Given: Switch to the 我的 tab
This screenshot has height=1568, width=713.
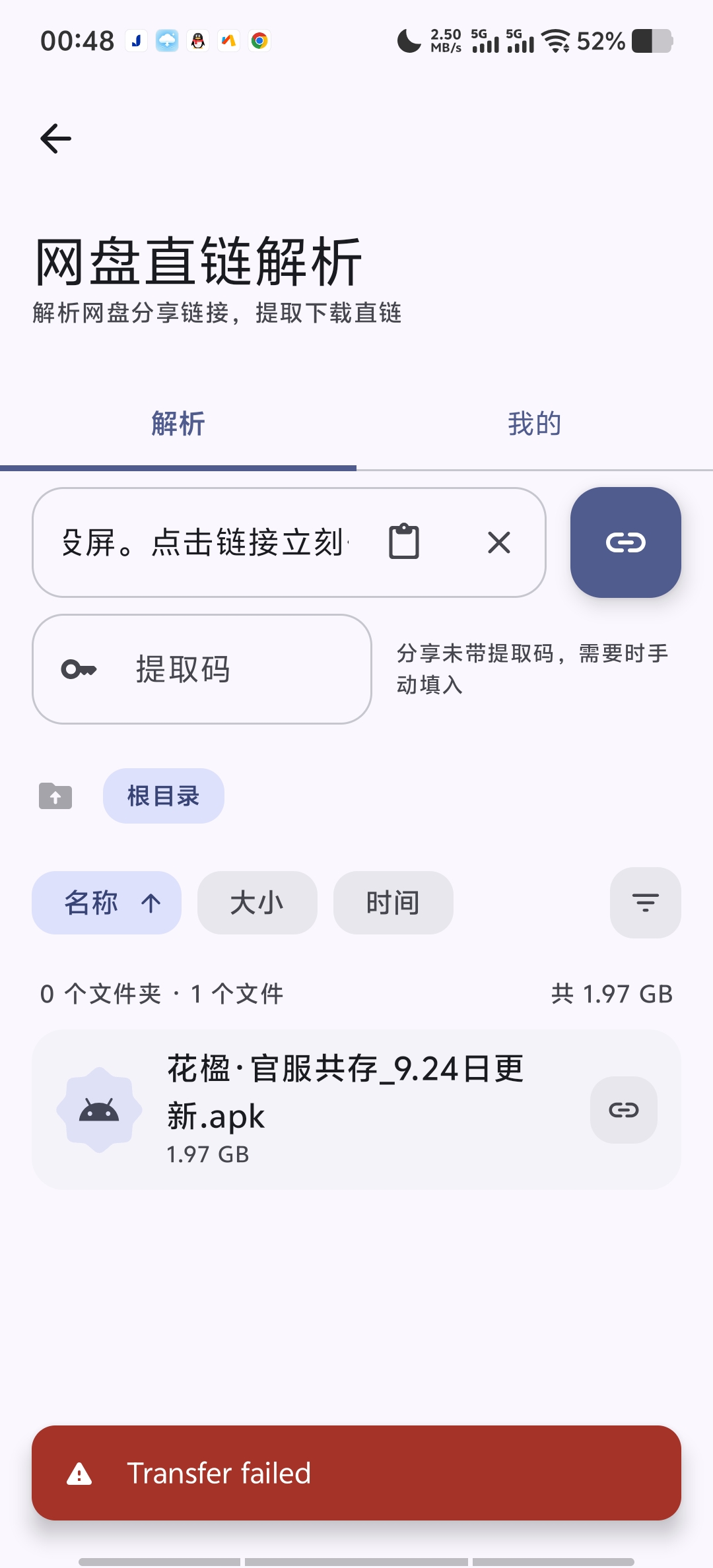Looking at the screenshot, I should (x=535, y=424).
